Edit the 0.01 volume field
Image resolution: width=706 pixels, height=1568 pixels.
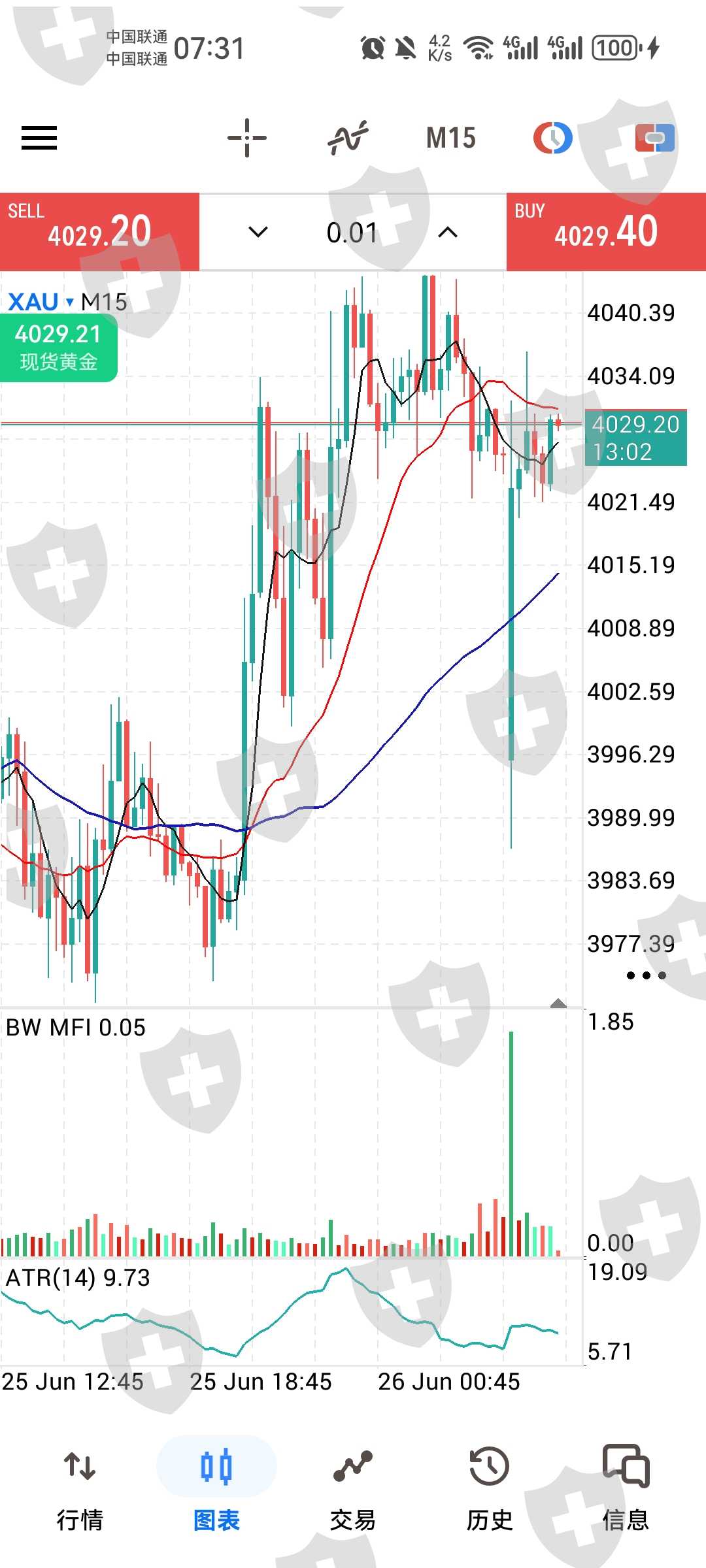pyautogui.click(x=353, y=233)
